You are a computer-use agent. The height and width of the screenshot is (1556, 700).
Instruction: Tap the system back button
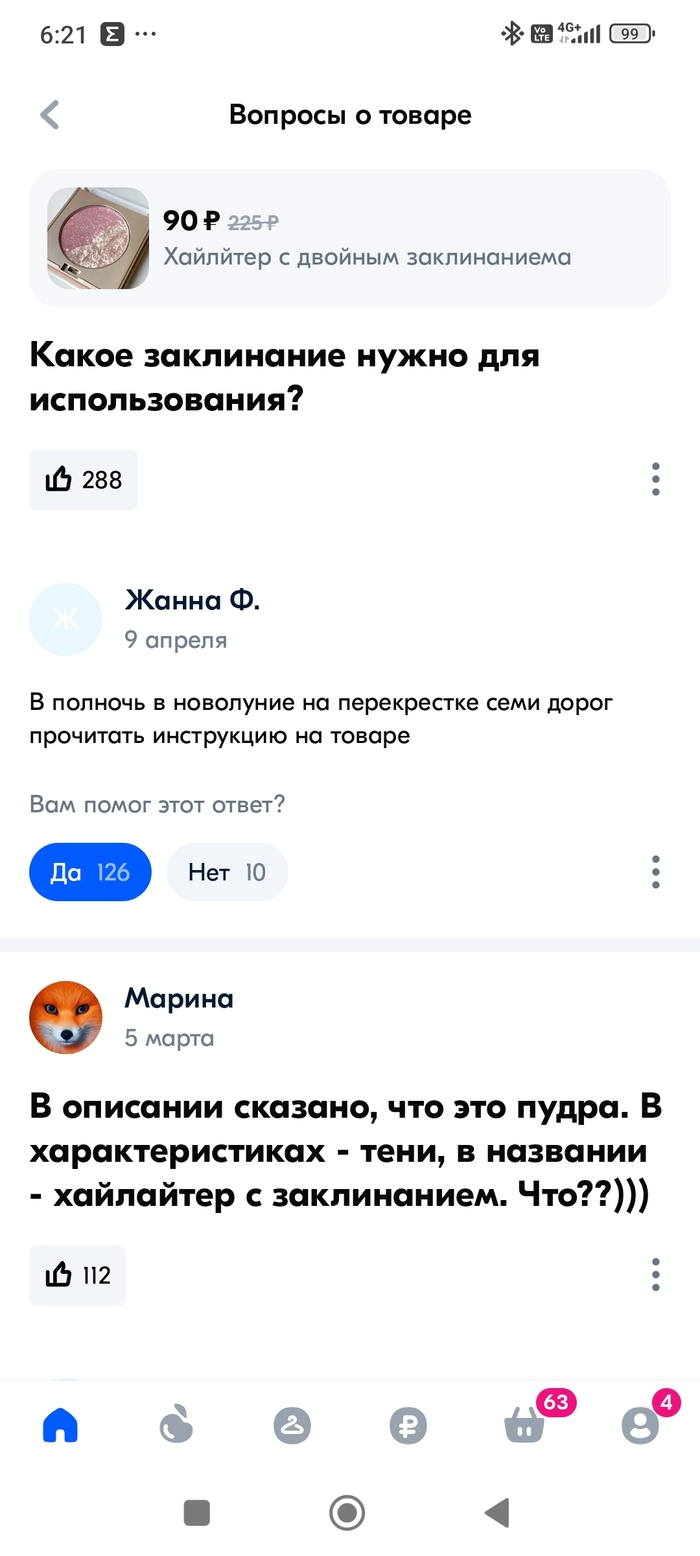click(x=496, y=1512)
